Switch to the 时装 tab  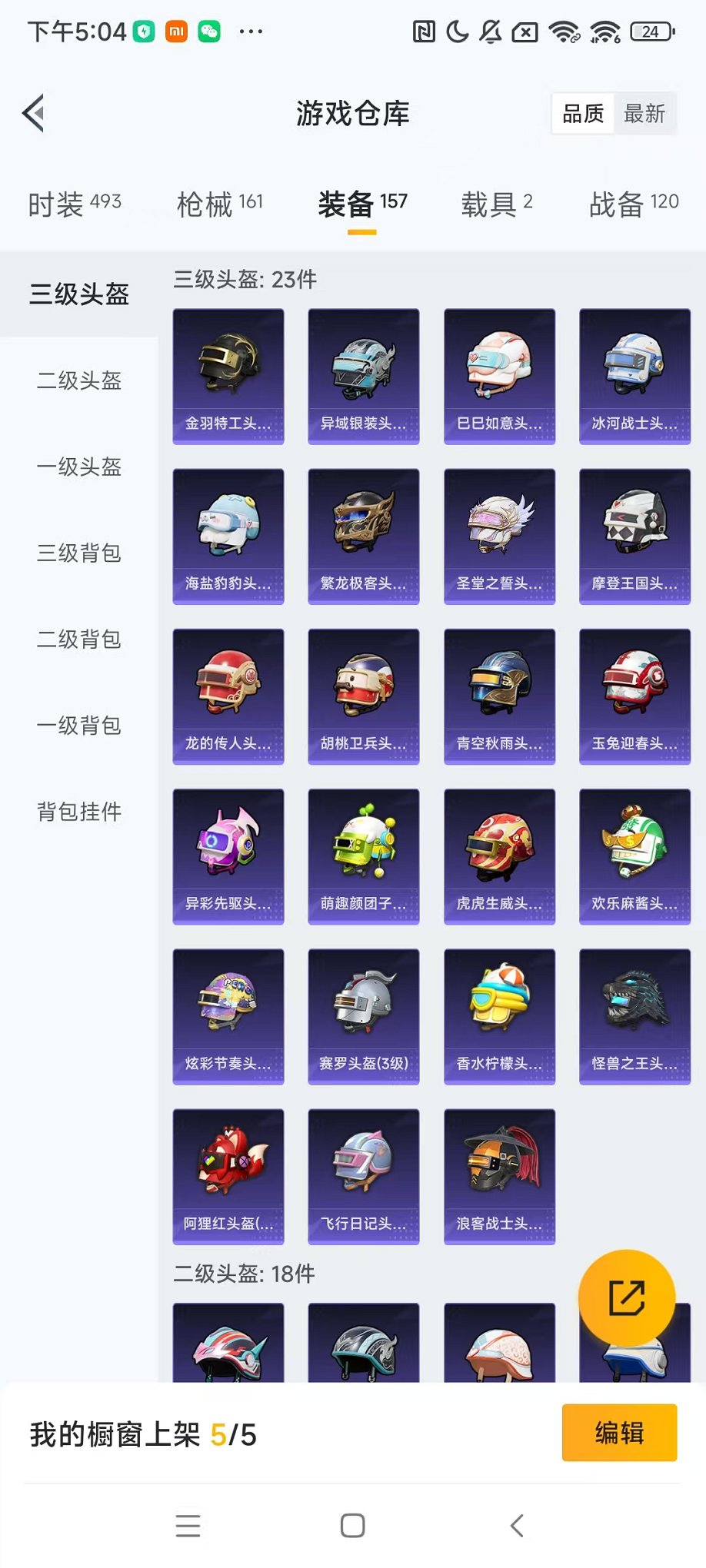[74, 204]
